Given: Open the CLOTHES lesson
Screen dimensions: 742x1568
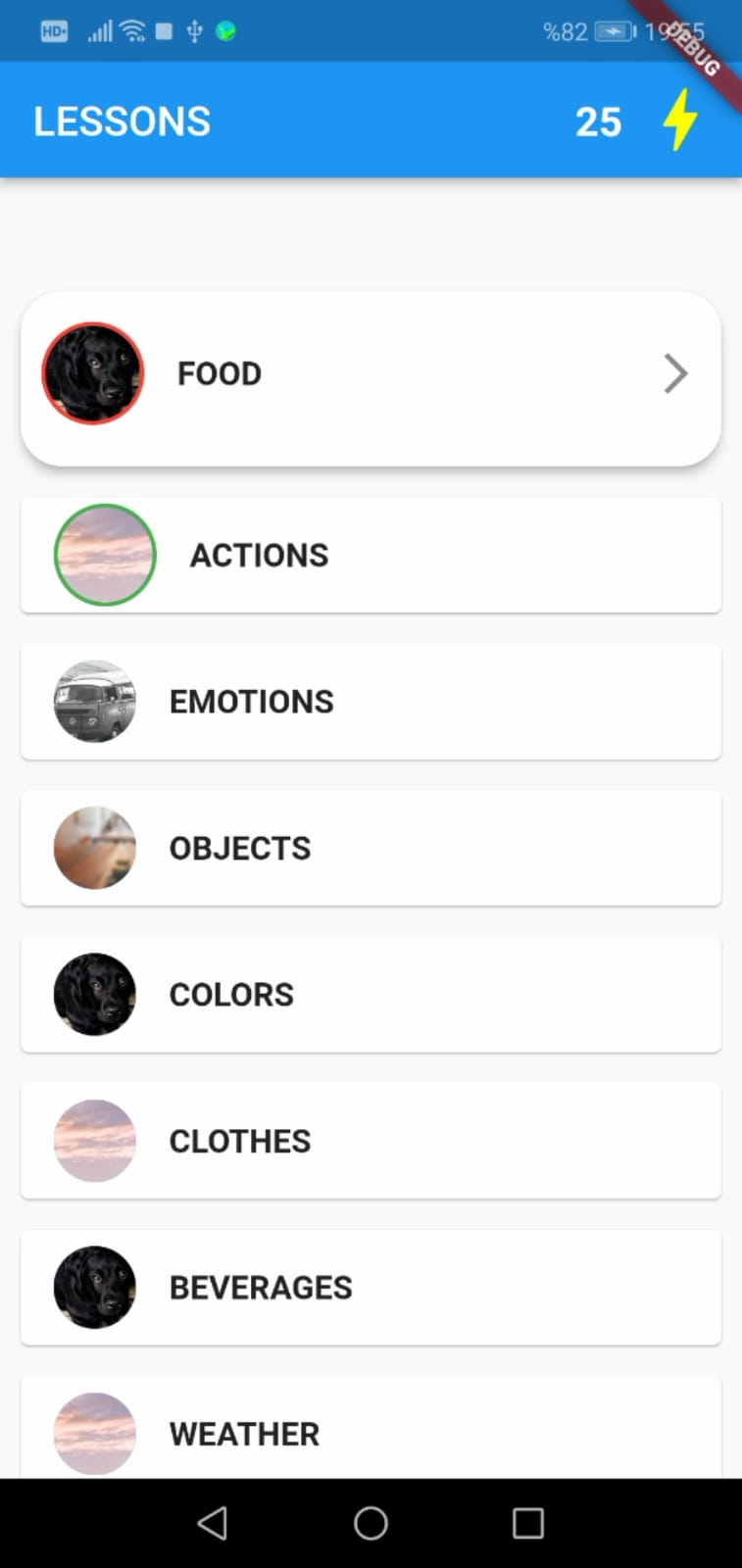Looking at the screenshot, I should pyautogui.click(x=371, y=1141).
